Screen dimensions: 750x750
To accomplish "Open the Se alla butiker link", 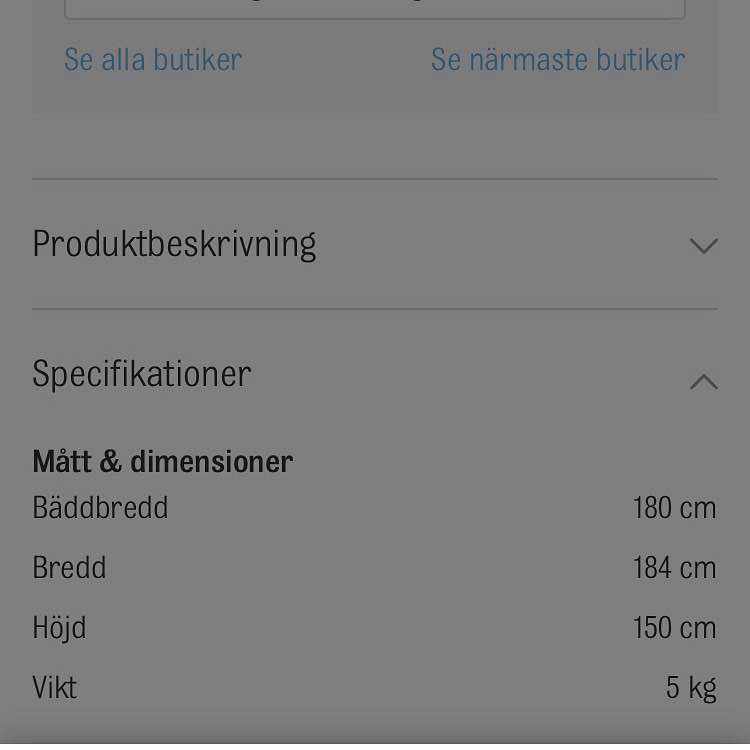I will pyautogui.click(x=153, y=60).
